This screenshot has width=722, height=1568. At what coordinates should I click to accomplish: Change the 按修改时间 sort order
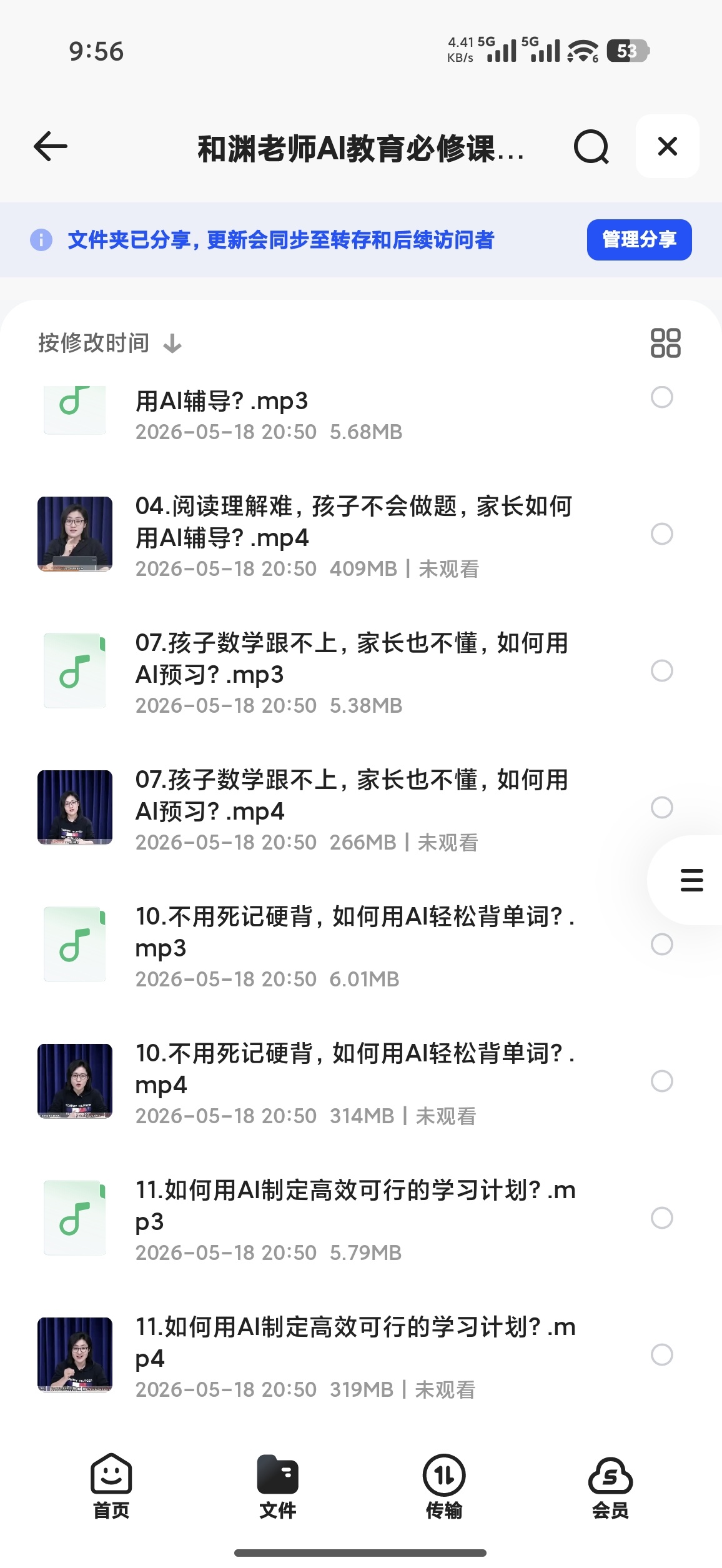110,343
